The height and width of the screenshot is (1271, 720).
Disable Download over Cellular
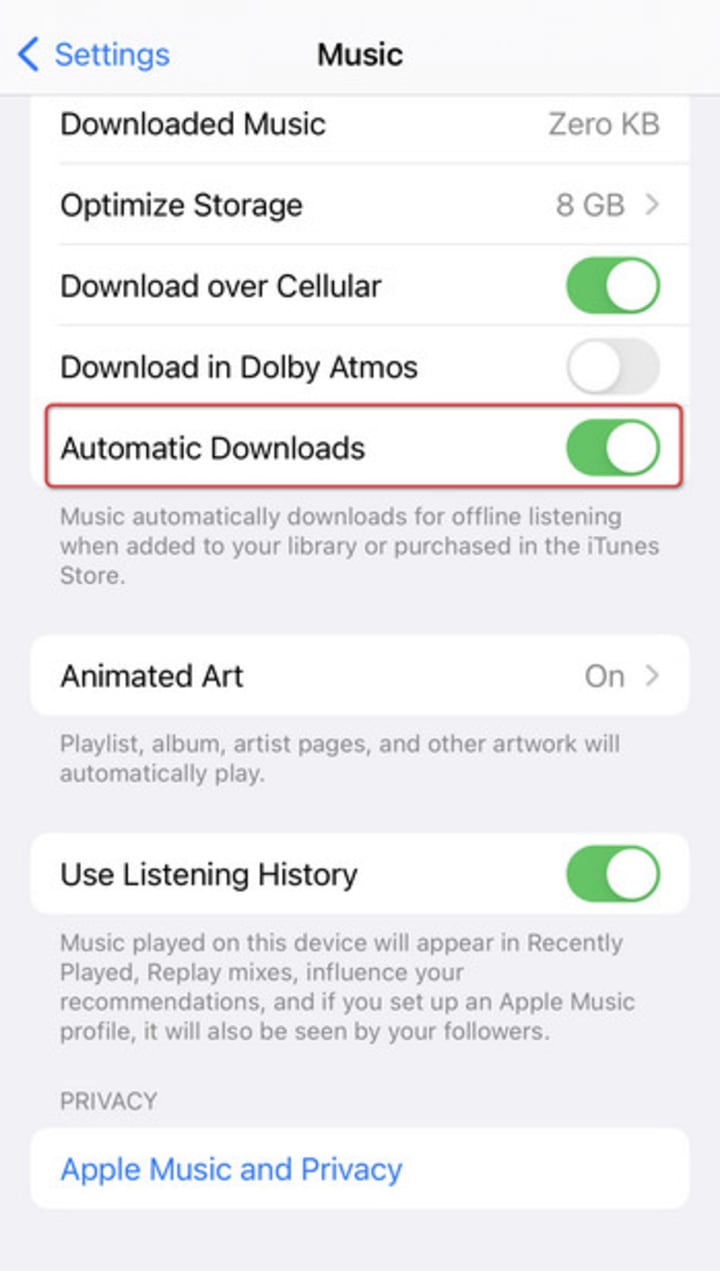pos(613,286)
